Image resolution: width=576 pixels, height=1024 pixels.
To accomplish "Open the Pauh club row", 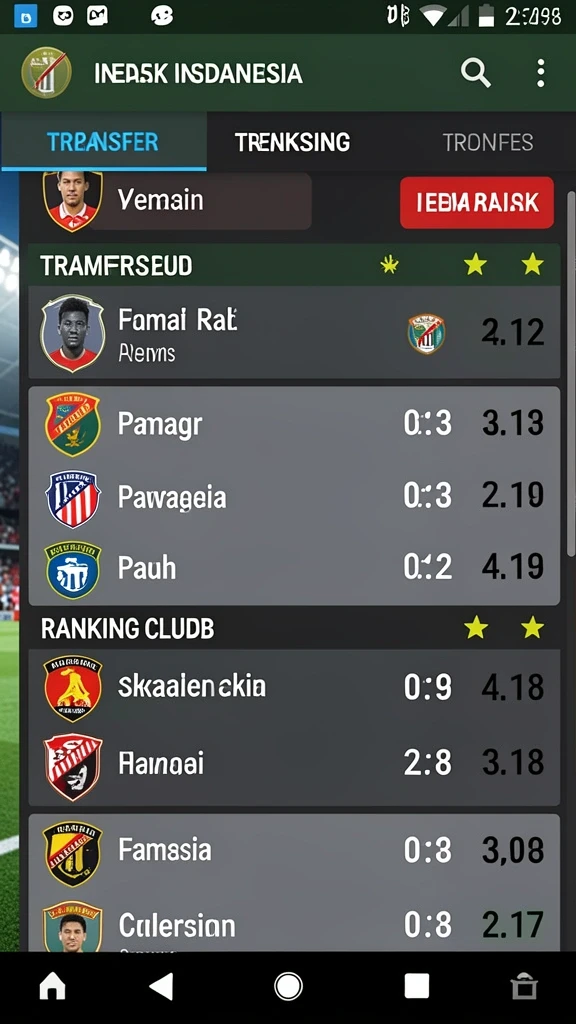I will (x=294, y=568).
